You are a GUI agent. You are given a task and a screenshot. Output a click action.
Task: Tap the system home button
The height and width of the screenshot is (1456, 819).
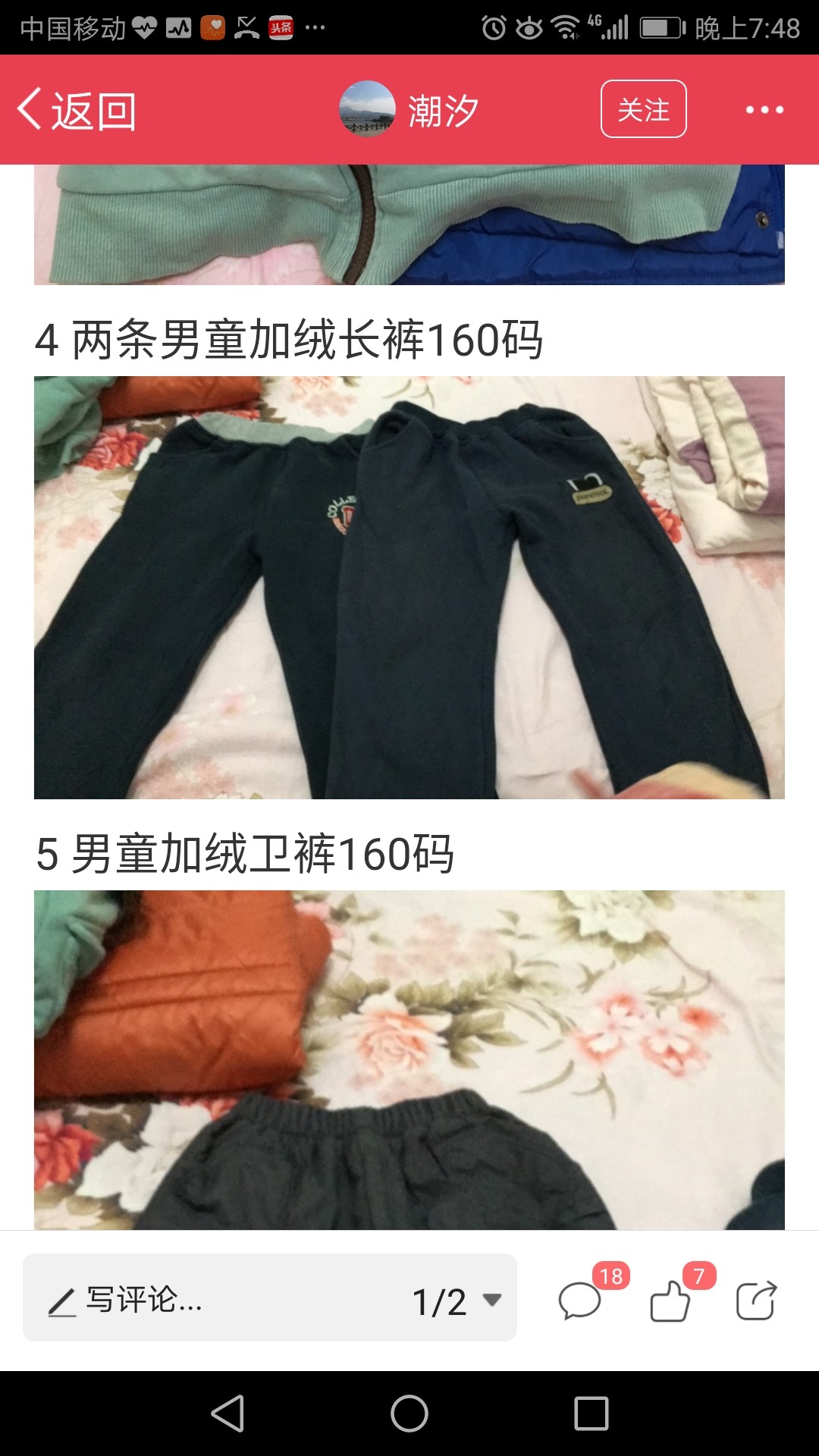coord(409,1414)
